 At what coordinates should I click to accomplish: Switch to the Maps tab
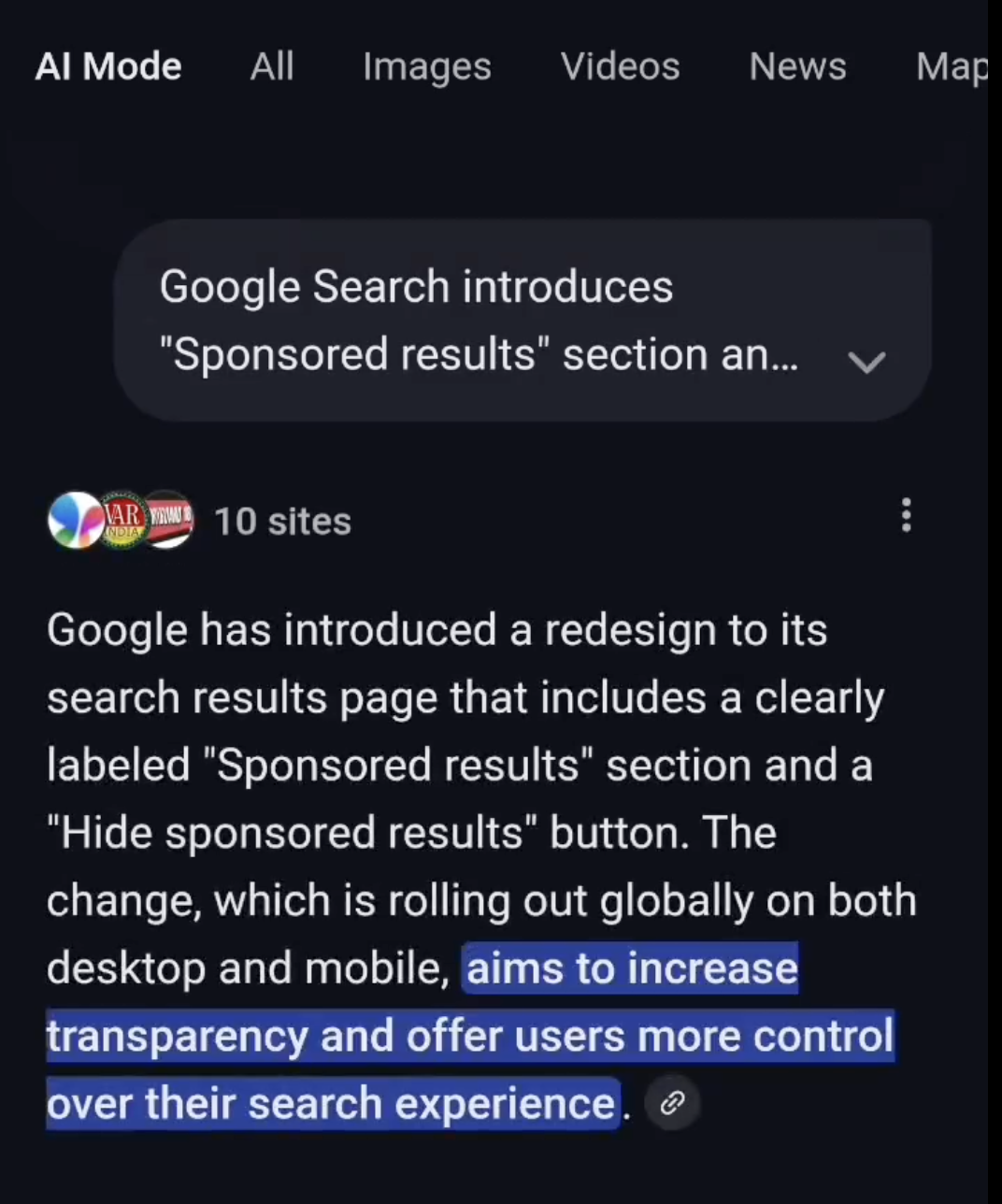952,66
